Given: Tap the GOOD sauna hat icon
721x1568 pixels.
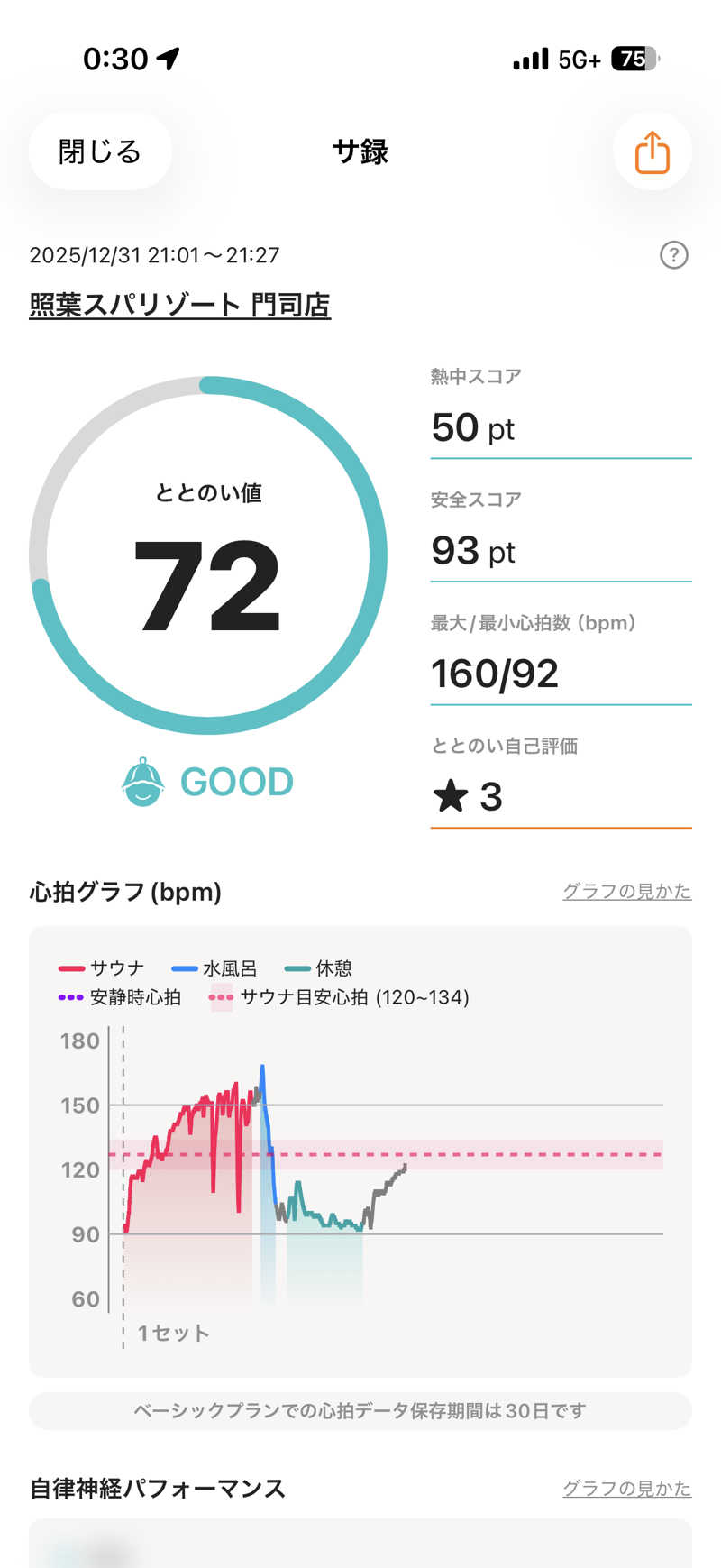Looking at the screenshot, I should pyautogui.click(x=144, y=781).
